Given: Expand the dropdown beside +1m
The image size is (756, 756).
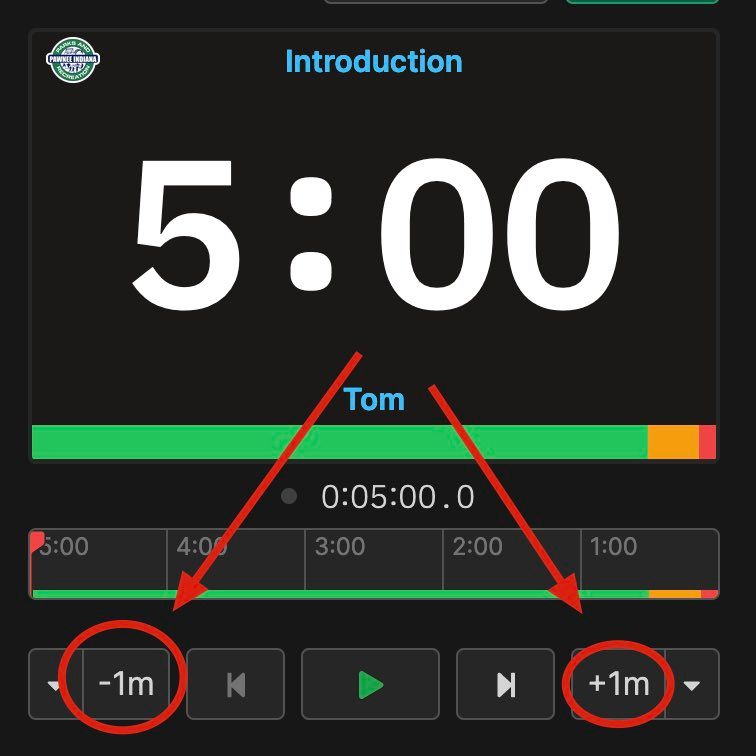Looking at the screenshot, I should pos(692,685).
